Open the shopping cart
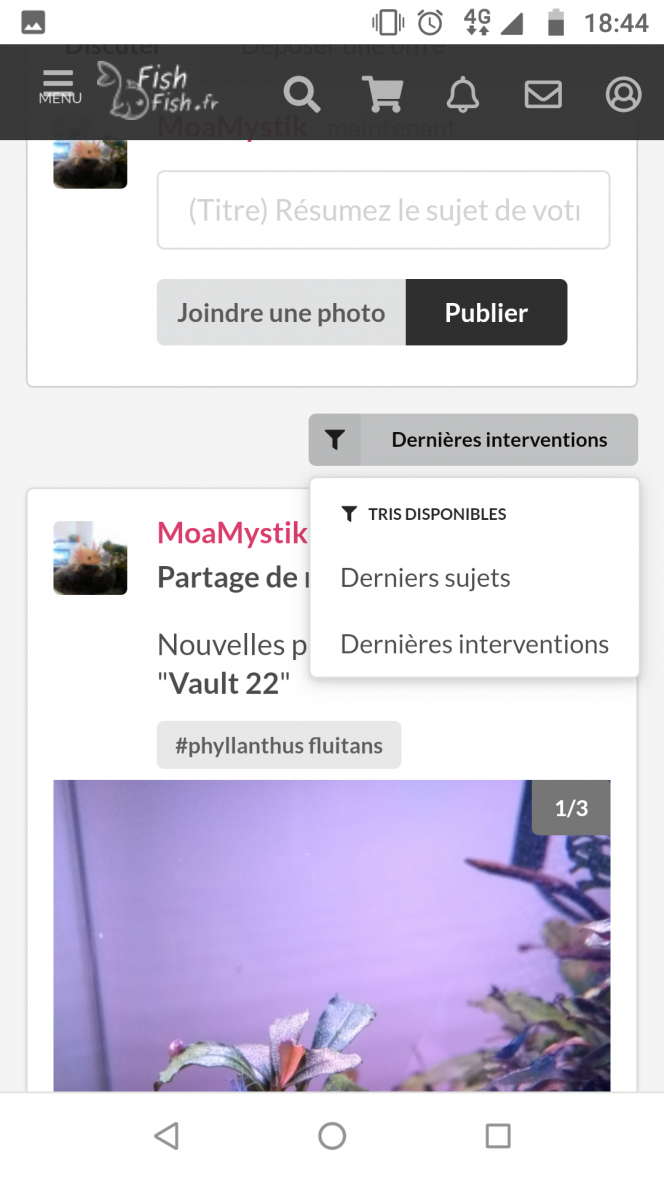664x1180 pixels. (x=382, y=94)
